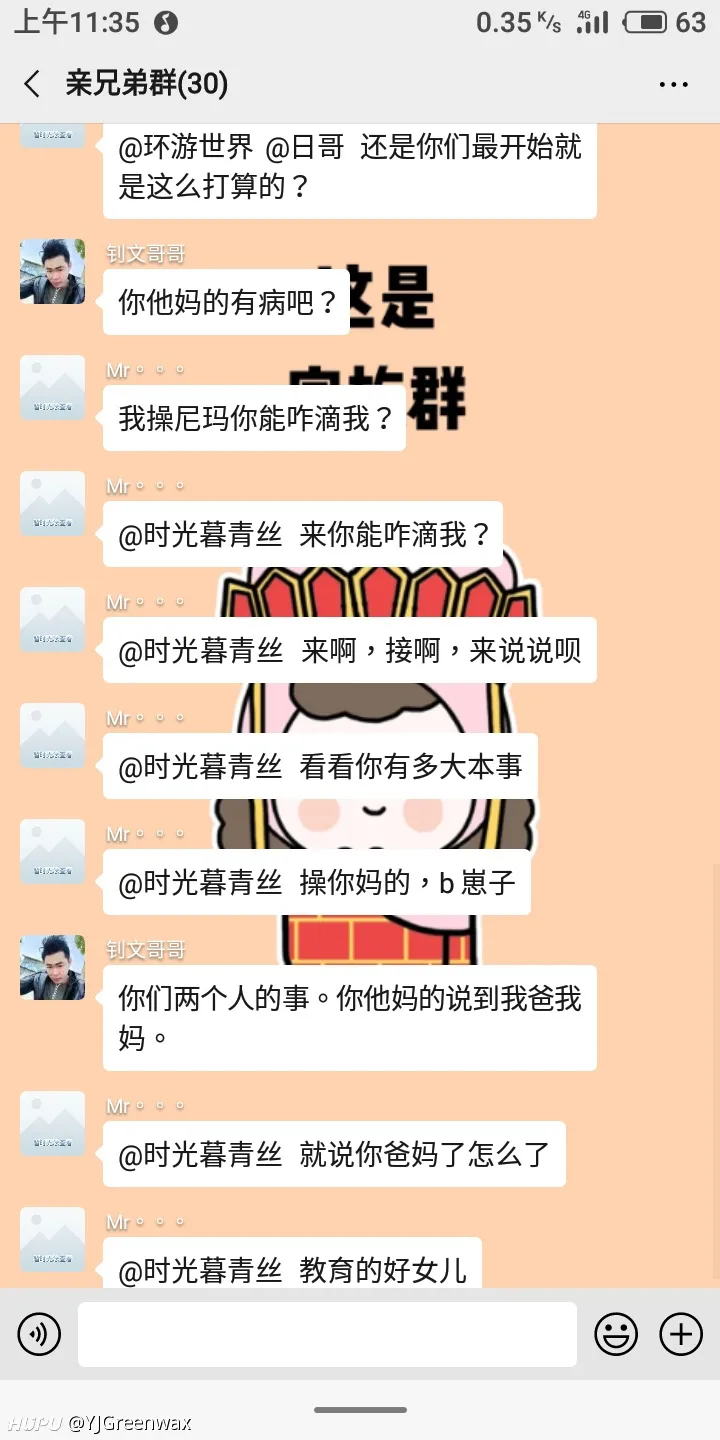Tap Mr's avatar beside 看看你有多大本事 message

coord(52,736)
